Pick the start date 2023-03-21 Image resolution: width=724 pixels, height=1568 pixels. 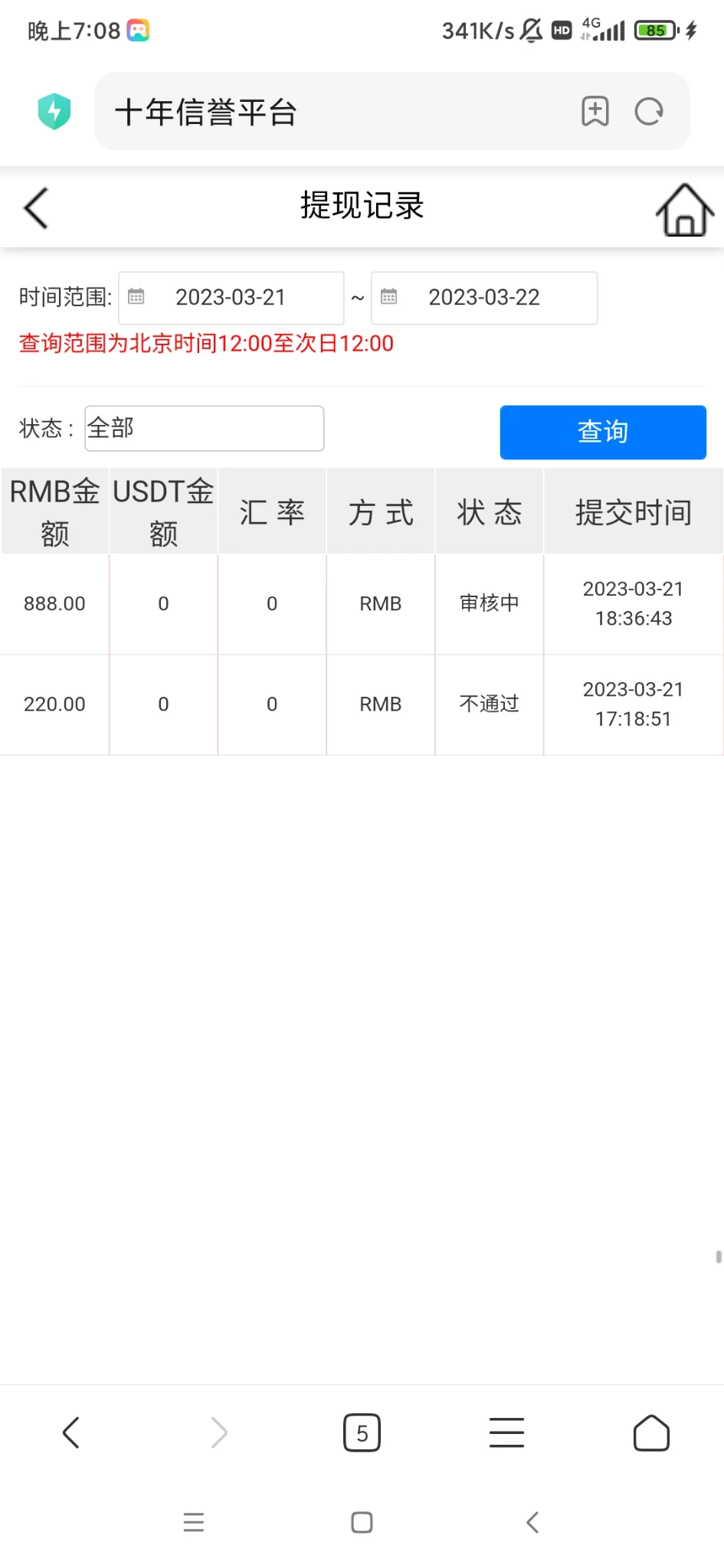coord(231,298)
